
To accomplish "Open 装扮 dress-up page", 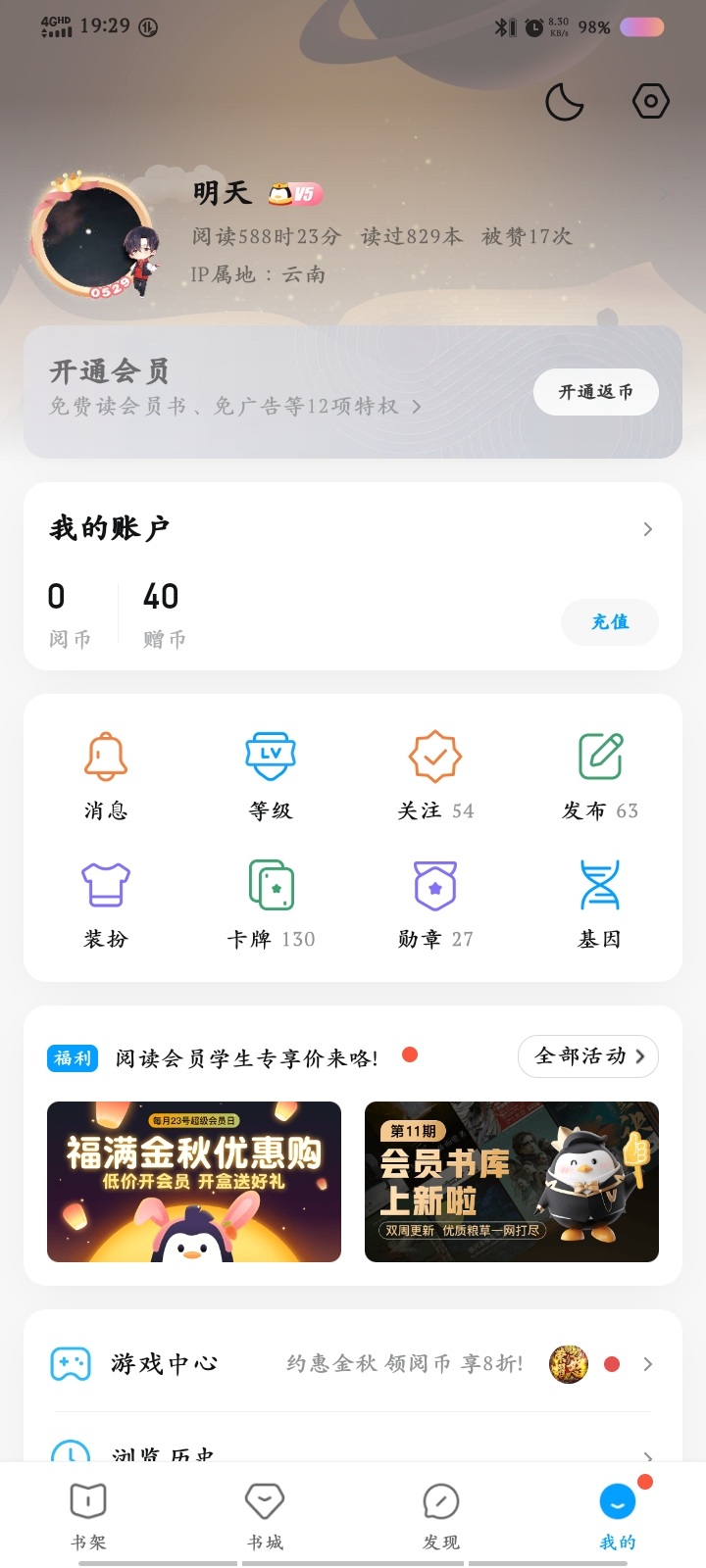I will [x=106, y=904].
